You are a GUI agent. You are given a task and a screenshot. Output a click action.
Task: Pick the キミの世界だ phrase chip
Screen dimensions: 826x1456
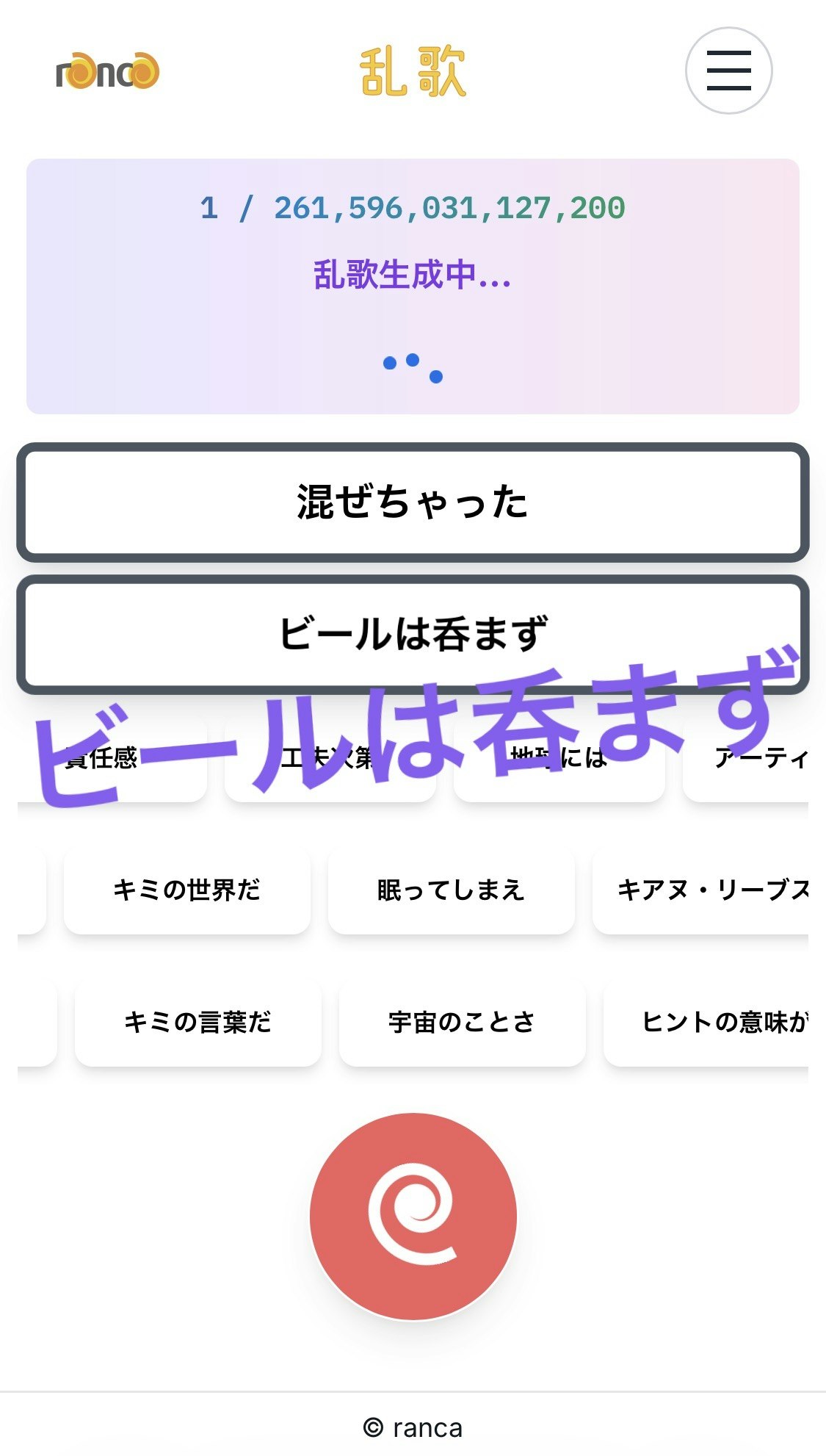pyautogui.click(x=186, y=890)
